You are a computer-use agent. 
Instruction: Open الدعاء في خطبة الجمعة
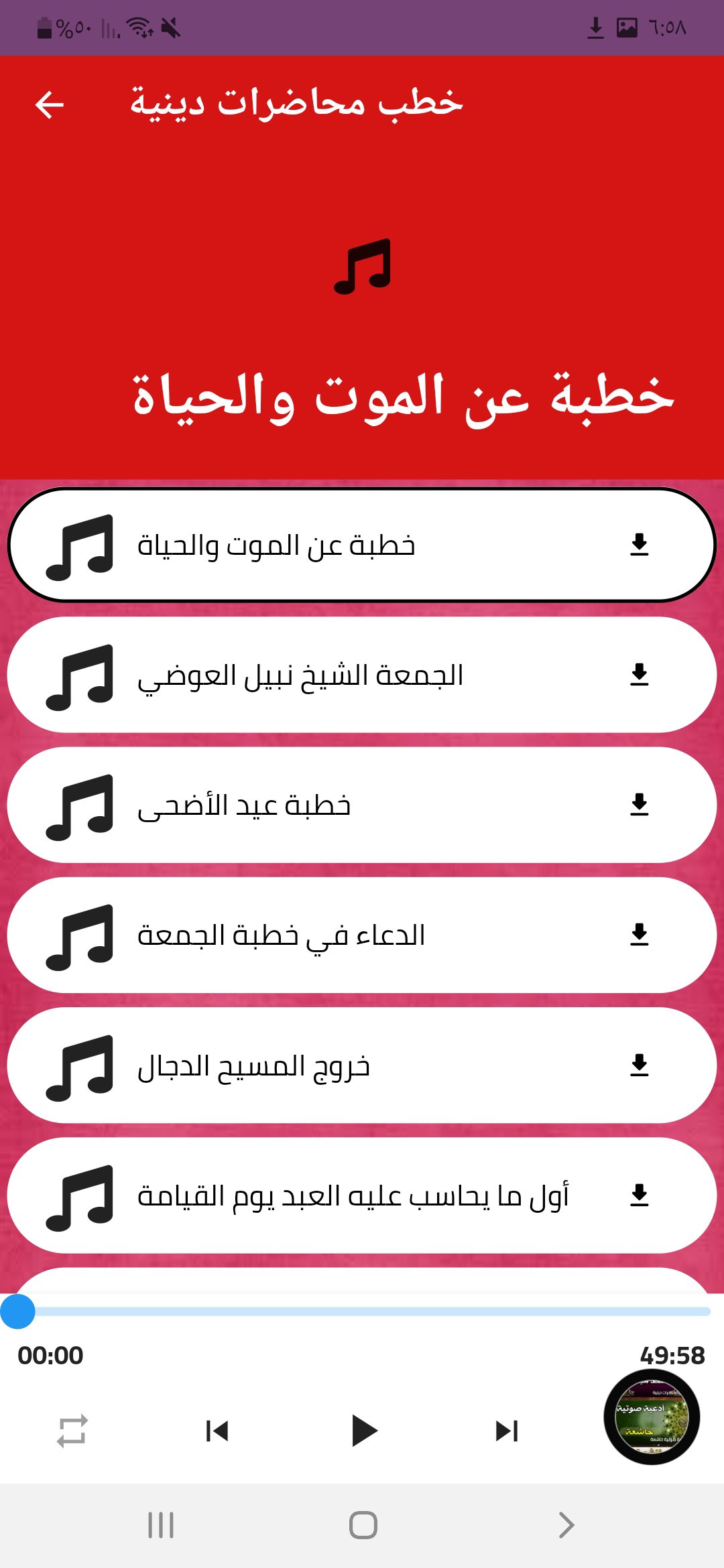pyautogui.click(x=282, y=935)
